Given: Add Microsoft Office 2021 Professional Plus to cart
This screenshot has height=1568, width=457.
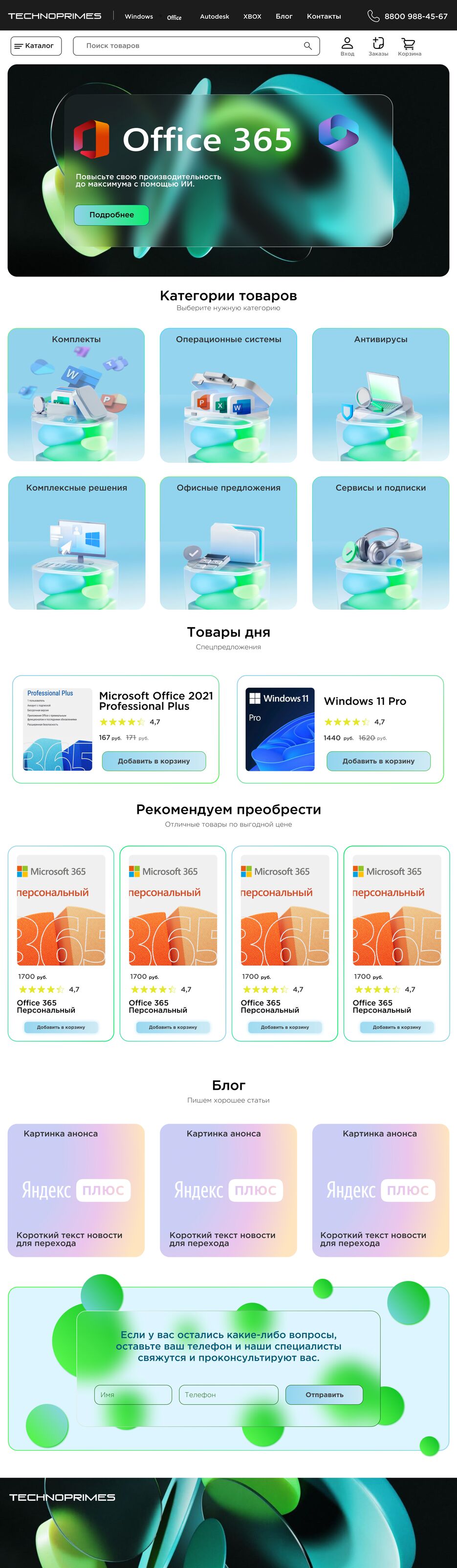Looking at the screenshot, I should (153, 761).
